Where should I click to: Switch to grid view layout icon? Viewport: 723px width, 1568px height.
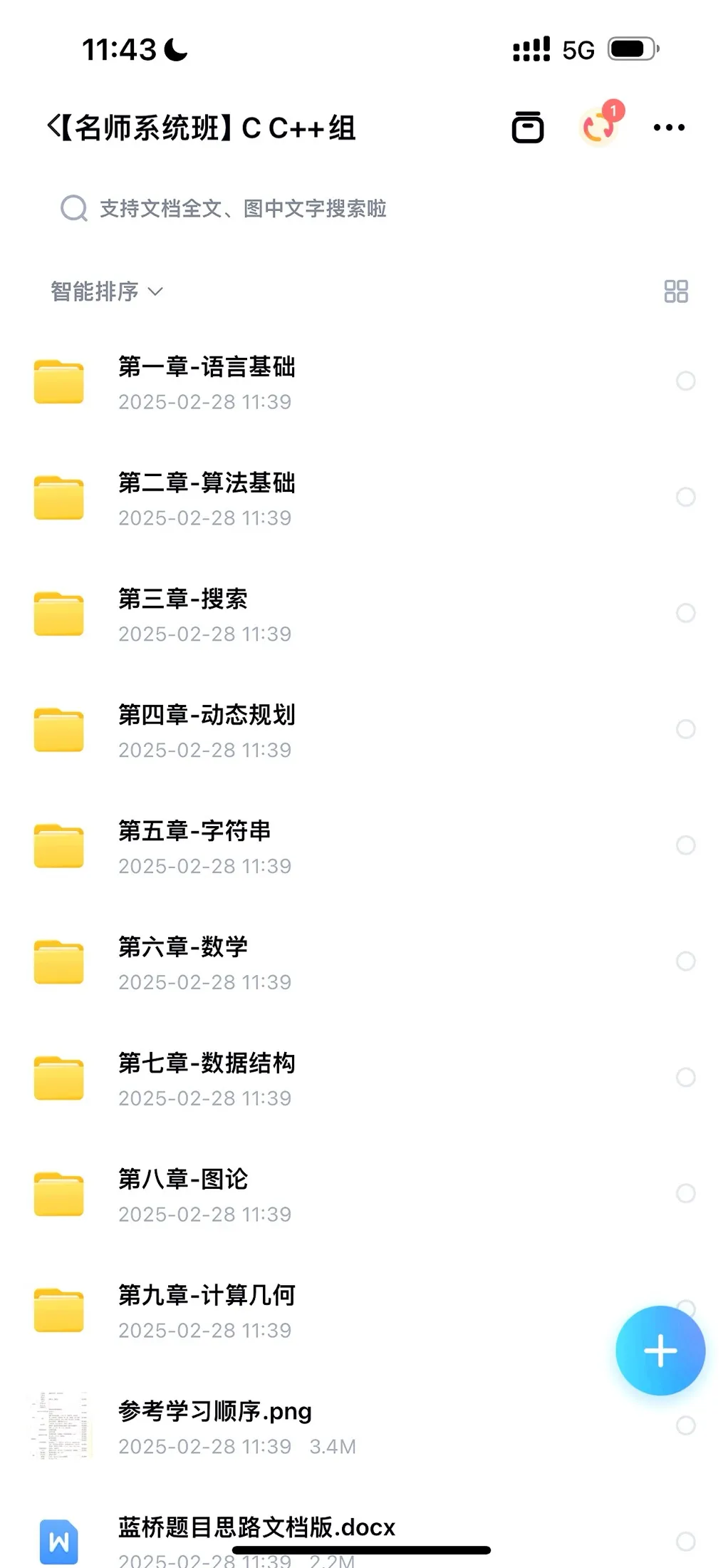pos(675,291)
